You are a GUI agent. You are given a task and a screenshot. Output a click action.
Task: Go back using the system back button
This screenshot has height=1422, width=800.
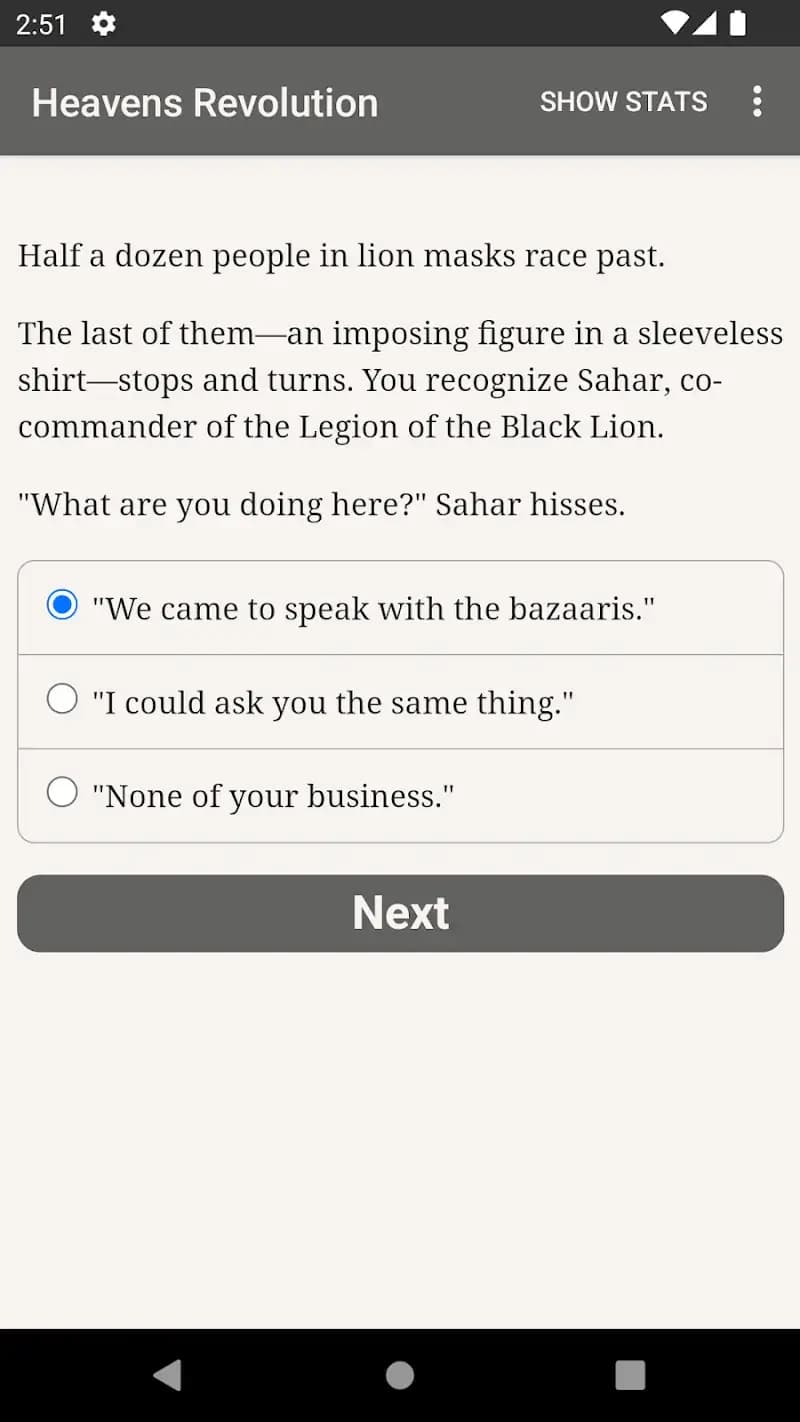(168, 1375)
